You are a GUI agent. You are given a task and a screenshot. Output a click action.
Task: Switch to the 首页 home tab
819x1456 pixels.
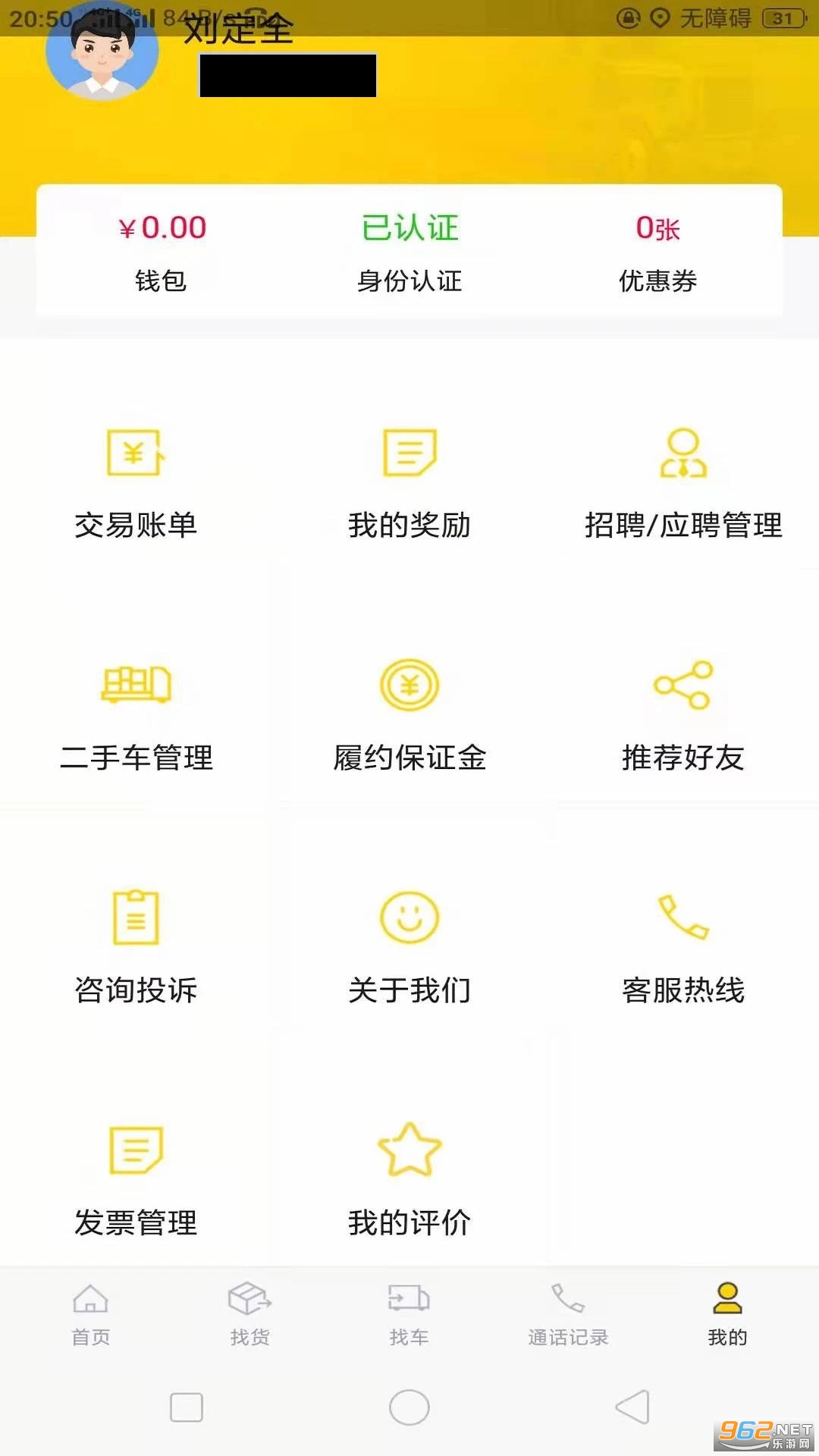click(91, 1314)
